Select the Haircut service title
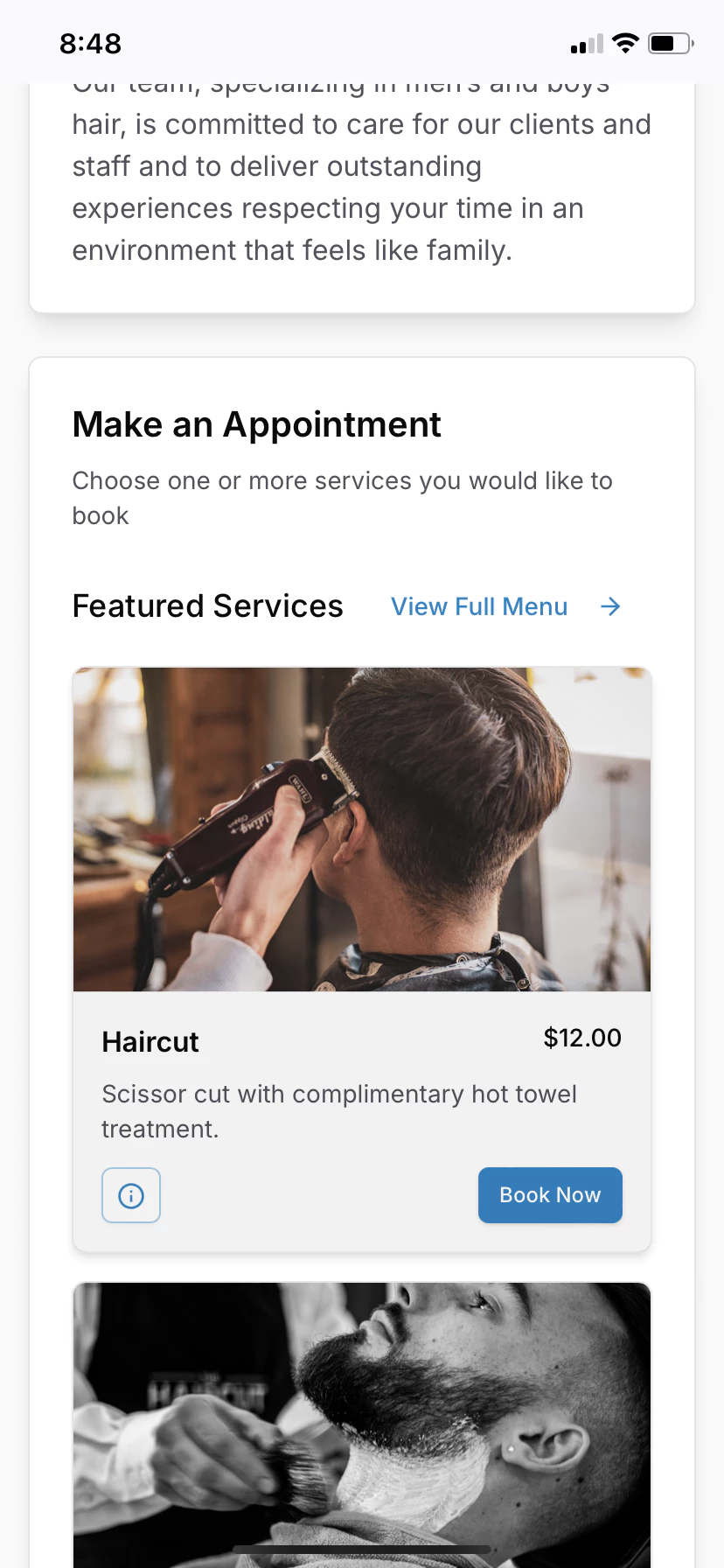Viewport: 724px width, 1568px height. coord(150,1041)
